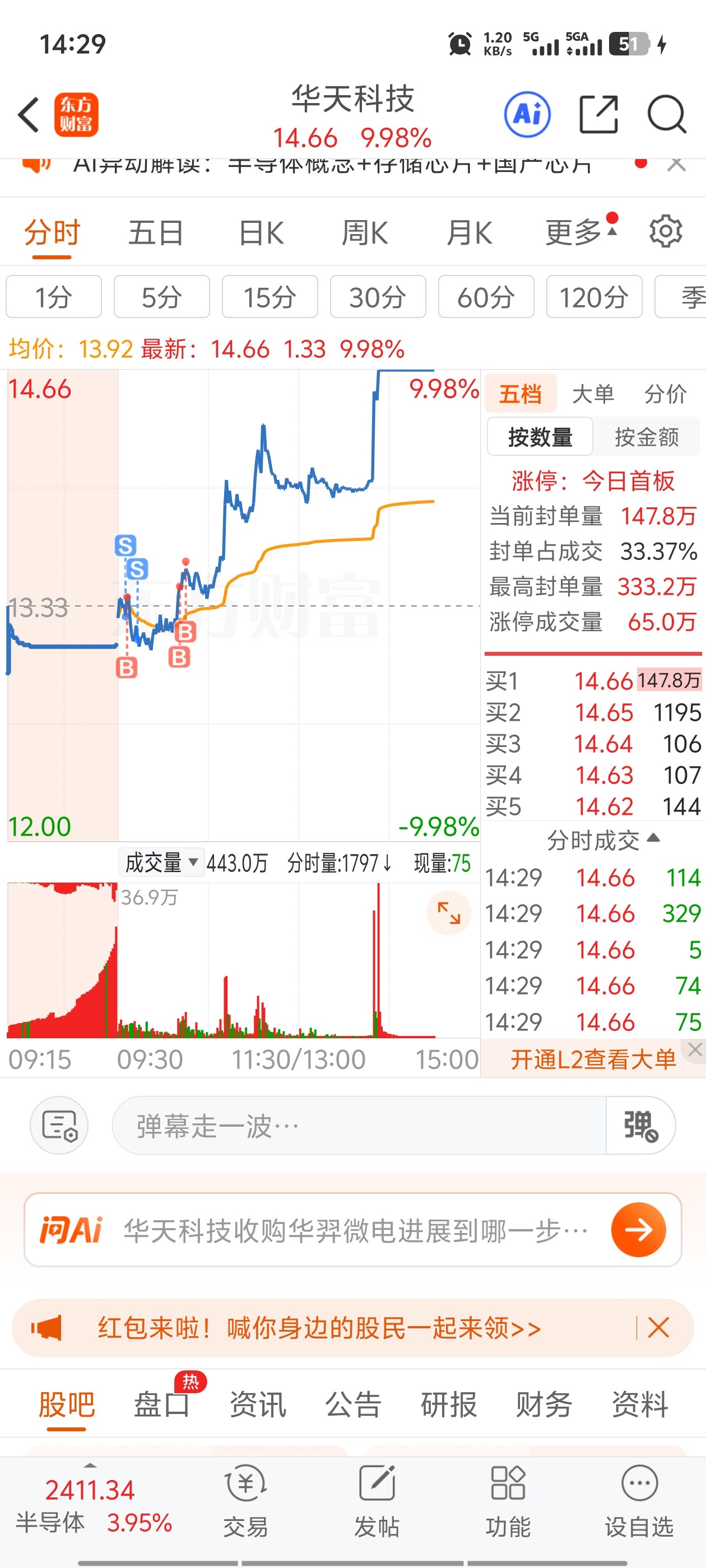The image size is (706, 1568).
Task: Close the 开通L2查看大单 prompt
Action: [x=695, y=1049]
